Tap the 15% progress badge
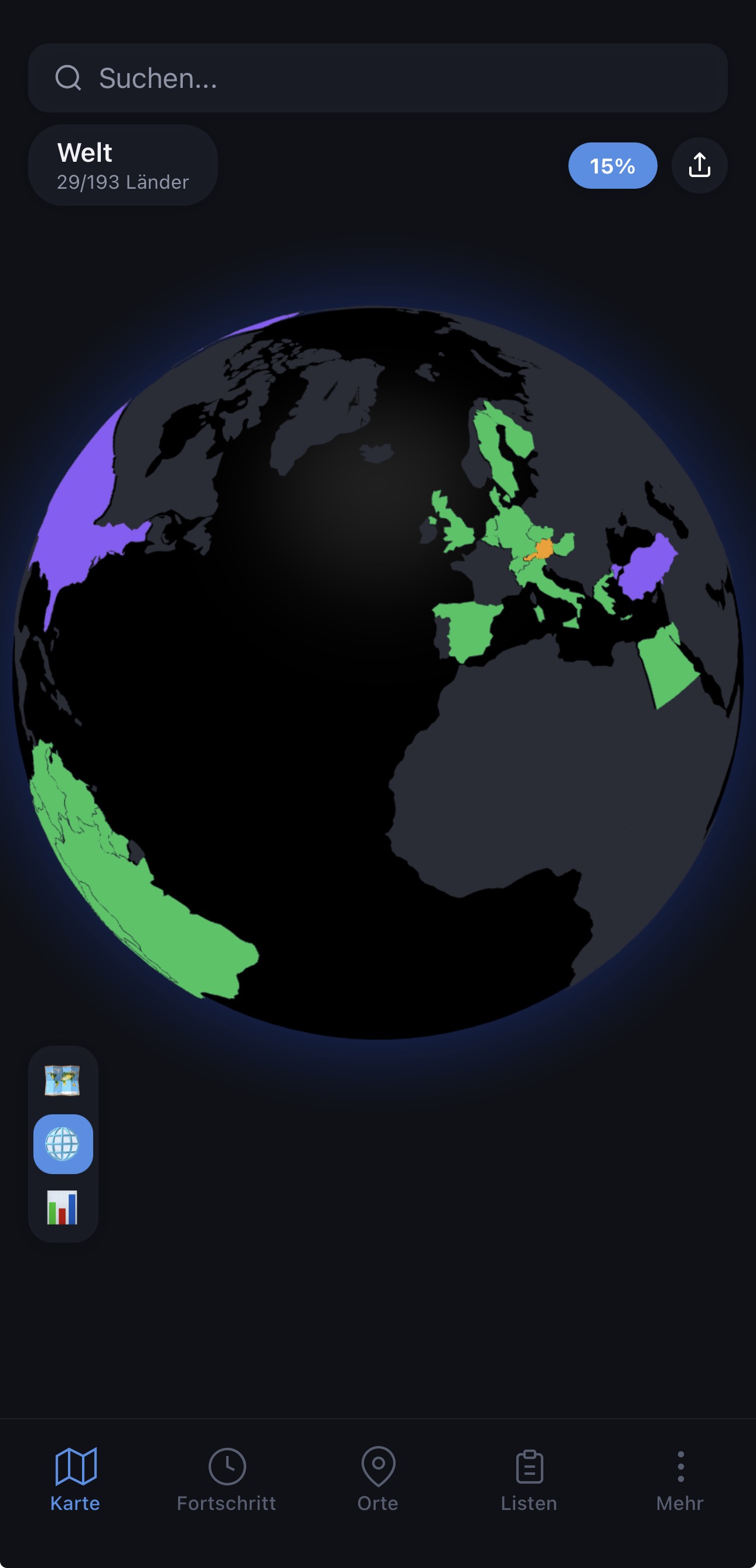Image resolution: width=756 pixels, height=1568 pixels. click(612, 165)
